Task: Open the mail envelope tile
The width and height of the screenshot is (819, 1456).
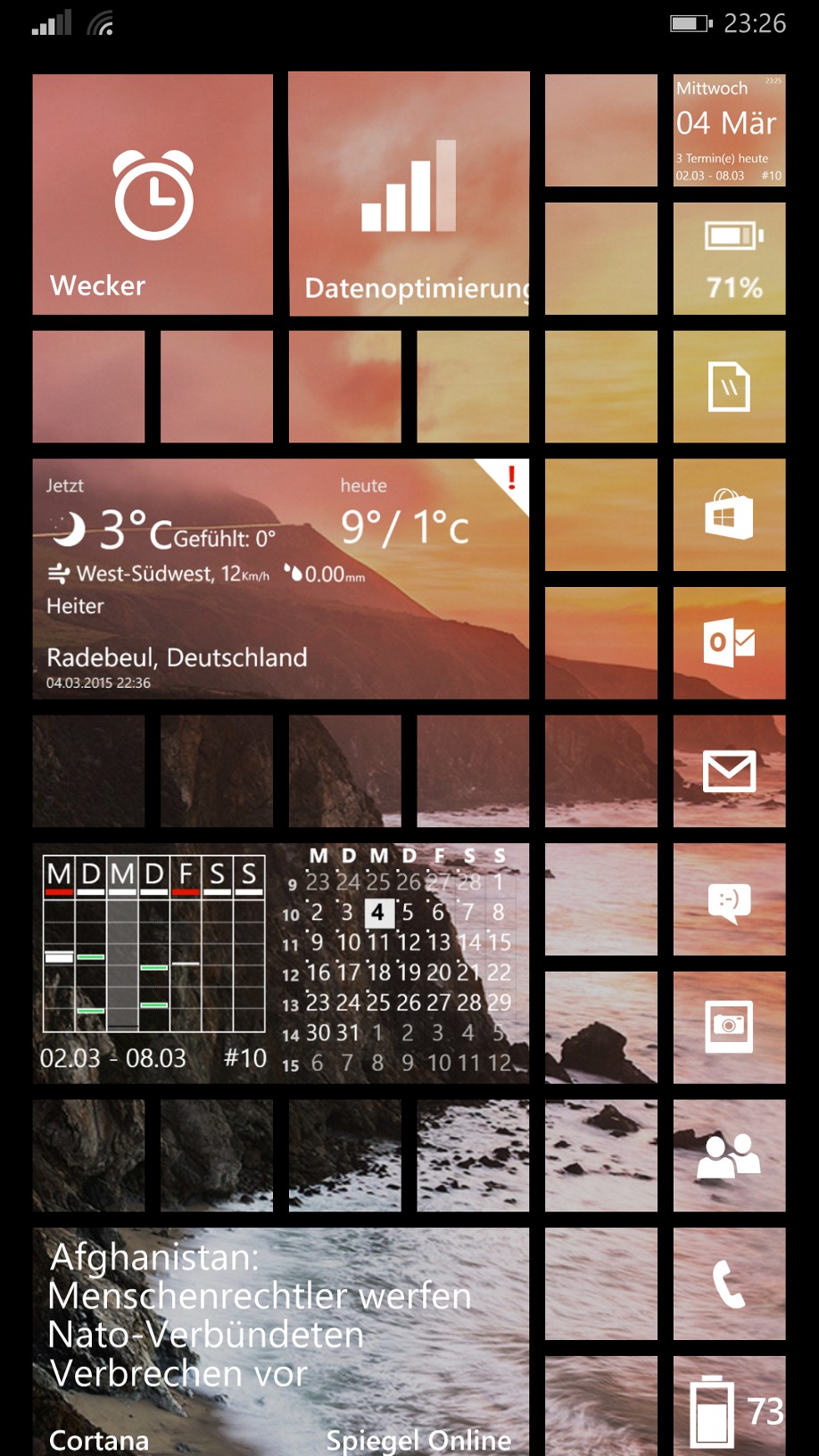Action: 729,771
